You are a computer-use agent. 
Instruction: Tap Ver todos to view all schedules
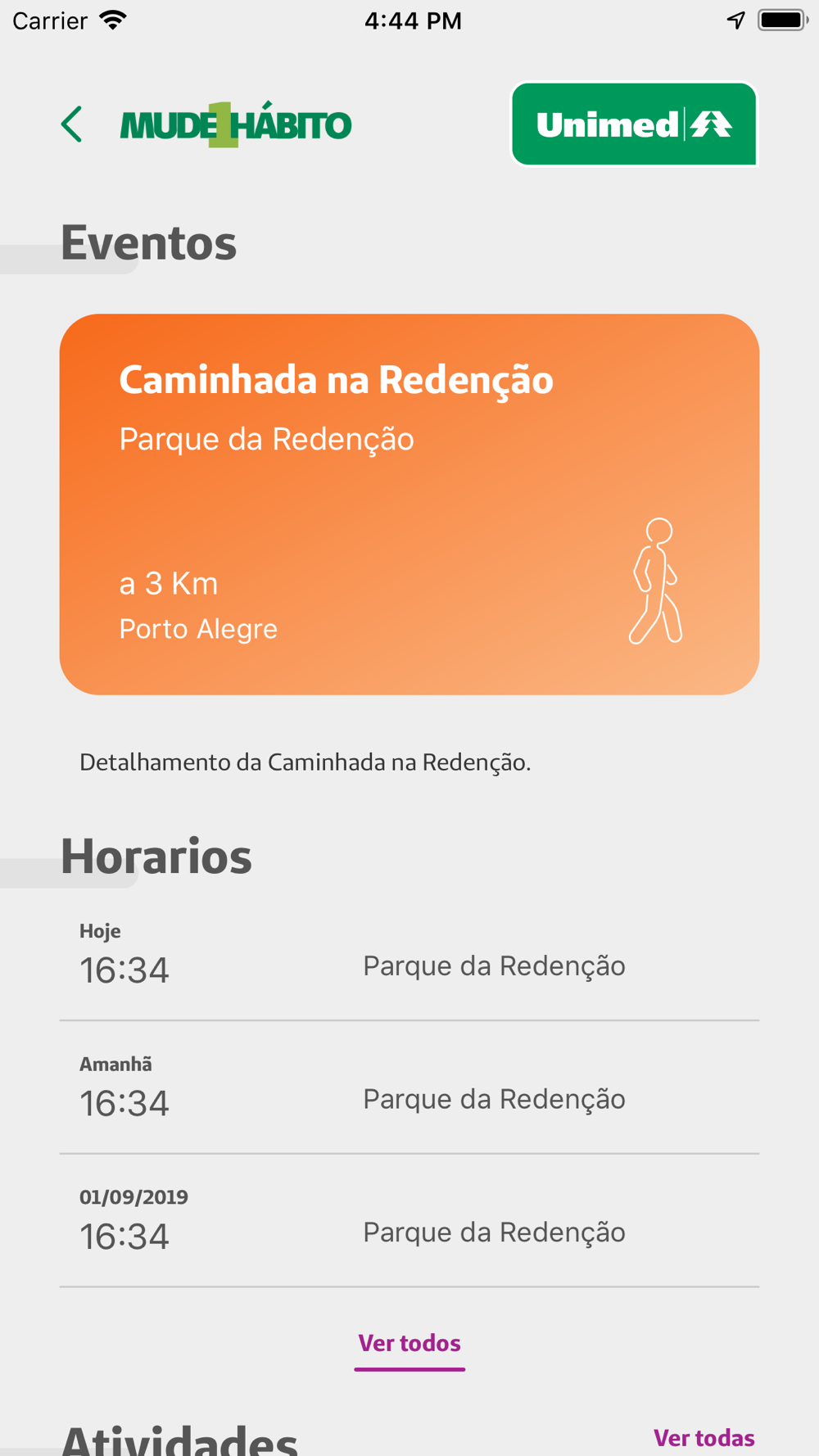pyautogui.click(x=409, y=1344)
